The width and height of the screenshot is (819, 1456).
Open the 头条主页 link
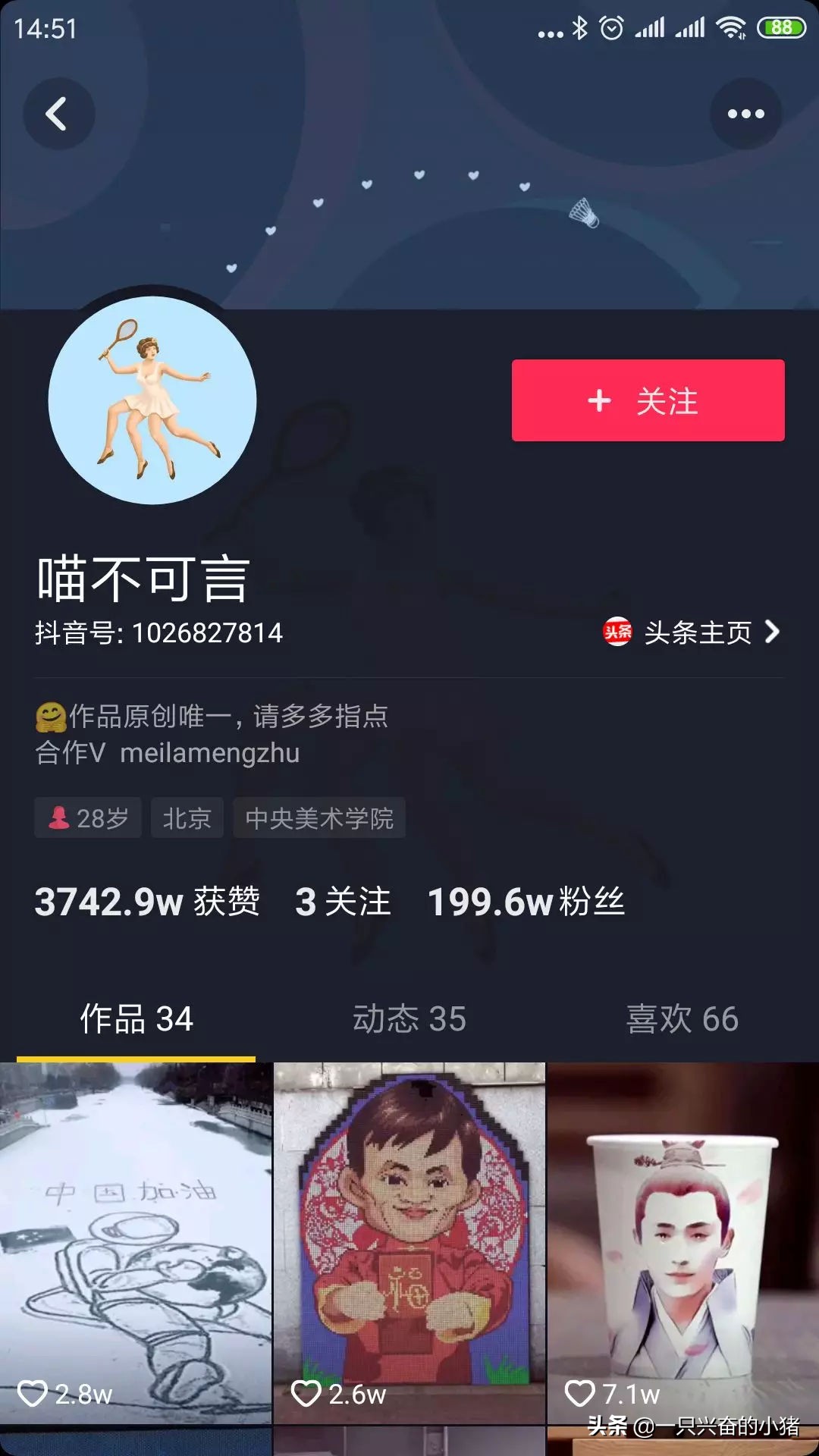point(698,632)
